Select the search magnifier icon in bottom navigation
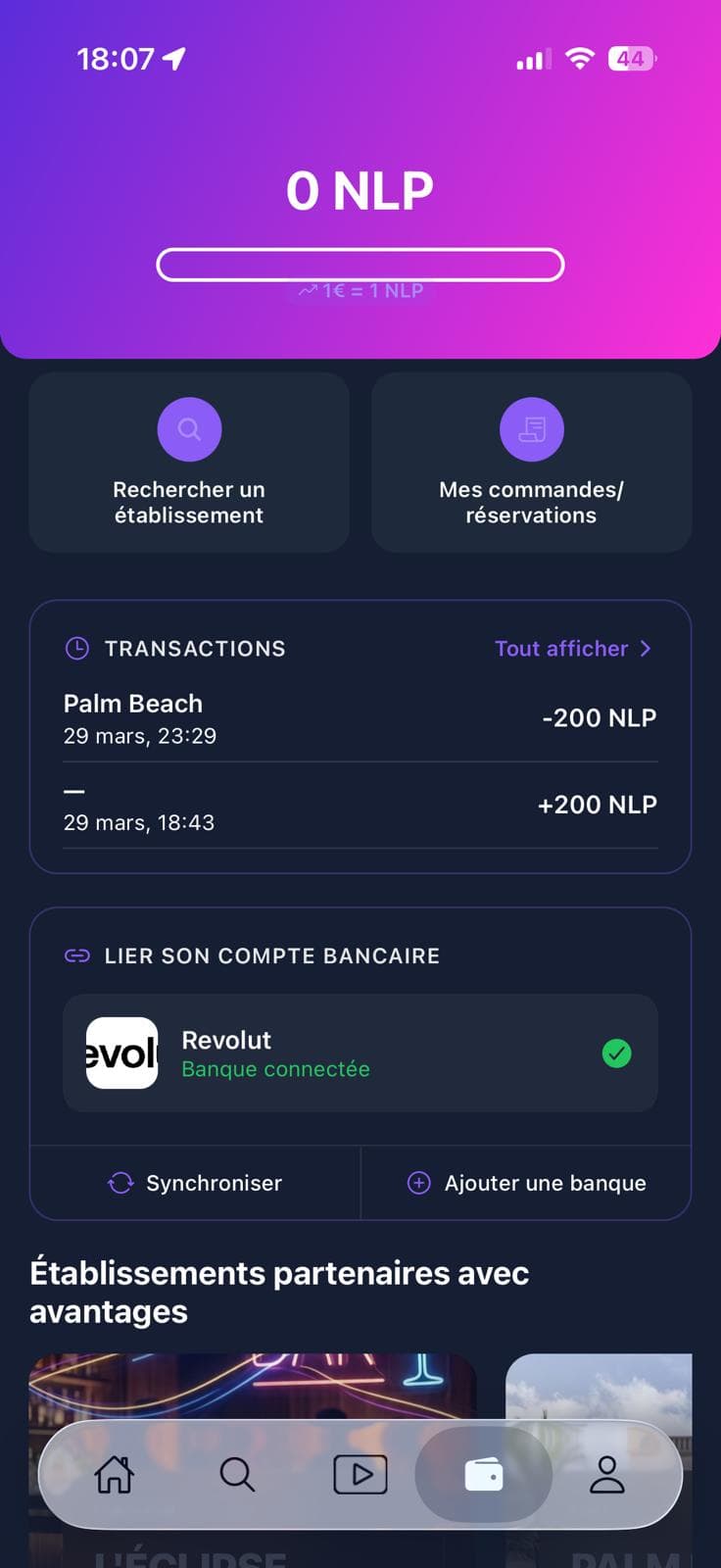The width and height of the screenshot is (721, 1568). (x=238, y=1474)
